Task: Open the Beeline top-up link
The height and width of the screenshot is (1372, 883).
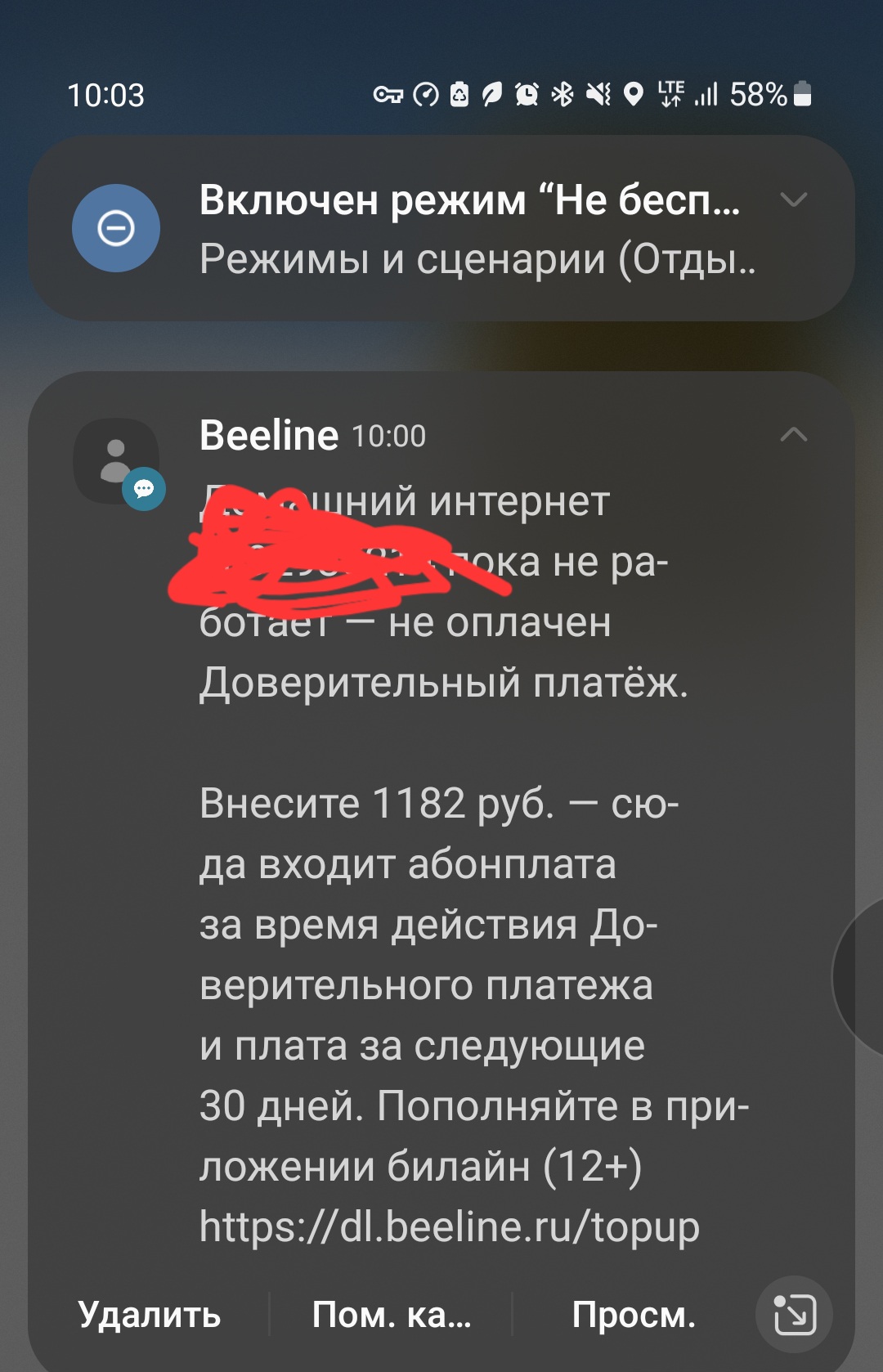Action: coord(450,1227)
